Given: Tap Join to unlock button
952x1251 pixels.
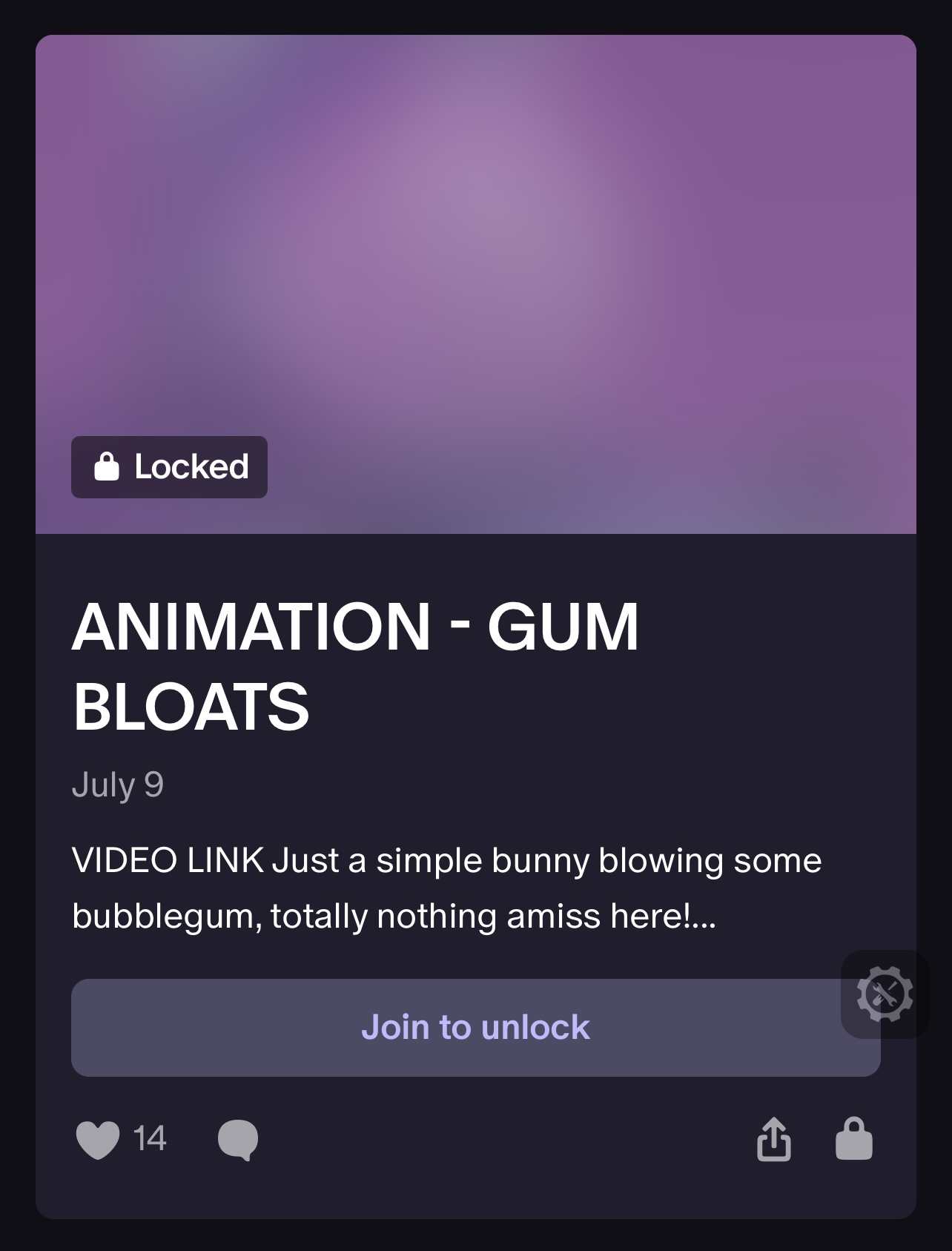Looking at the screenshot, I should point(475,1027).
